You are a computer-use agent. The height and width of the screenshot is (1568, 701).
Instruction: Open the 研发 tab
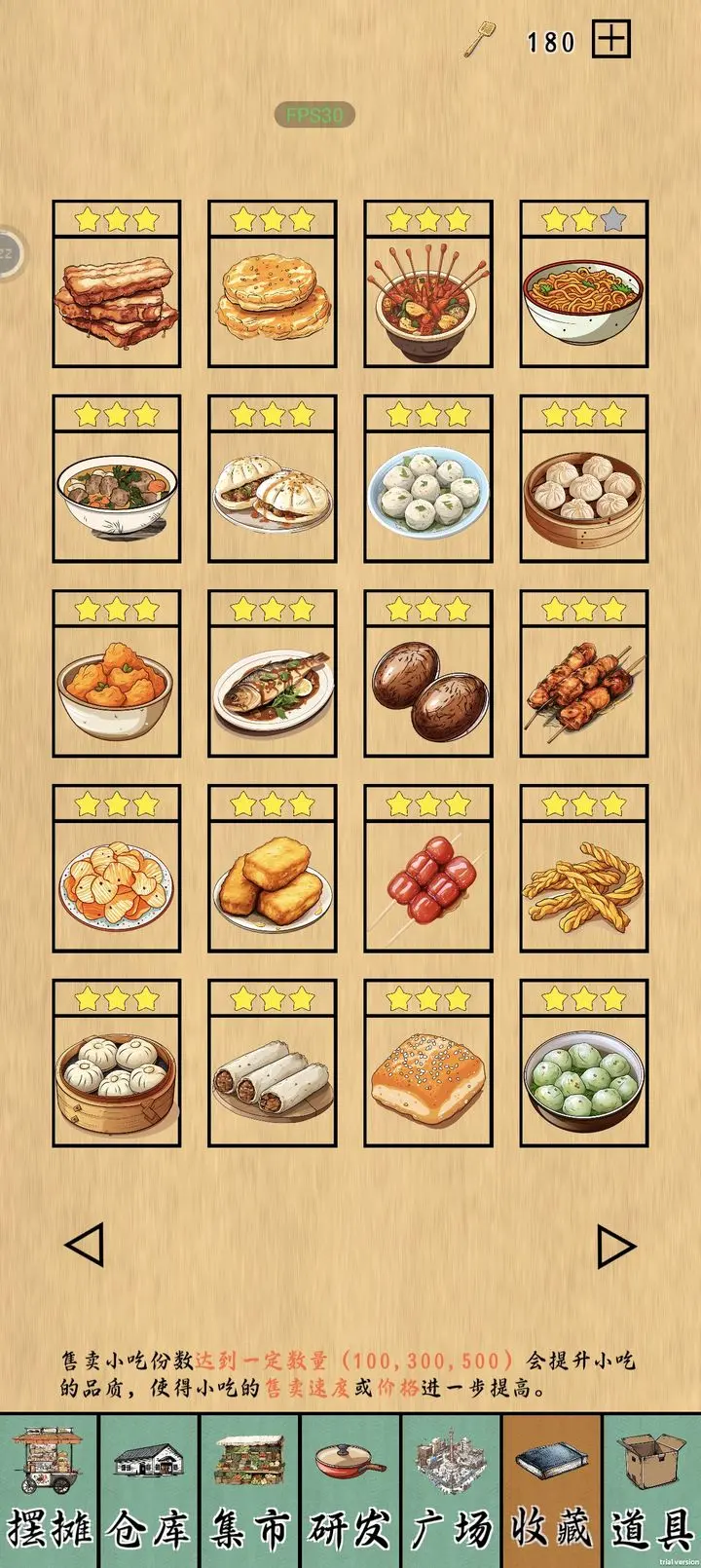click(x=350, y=1490)
